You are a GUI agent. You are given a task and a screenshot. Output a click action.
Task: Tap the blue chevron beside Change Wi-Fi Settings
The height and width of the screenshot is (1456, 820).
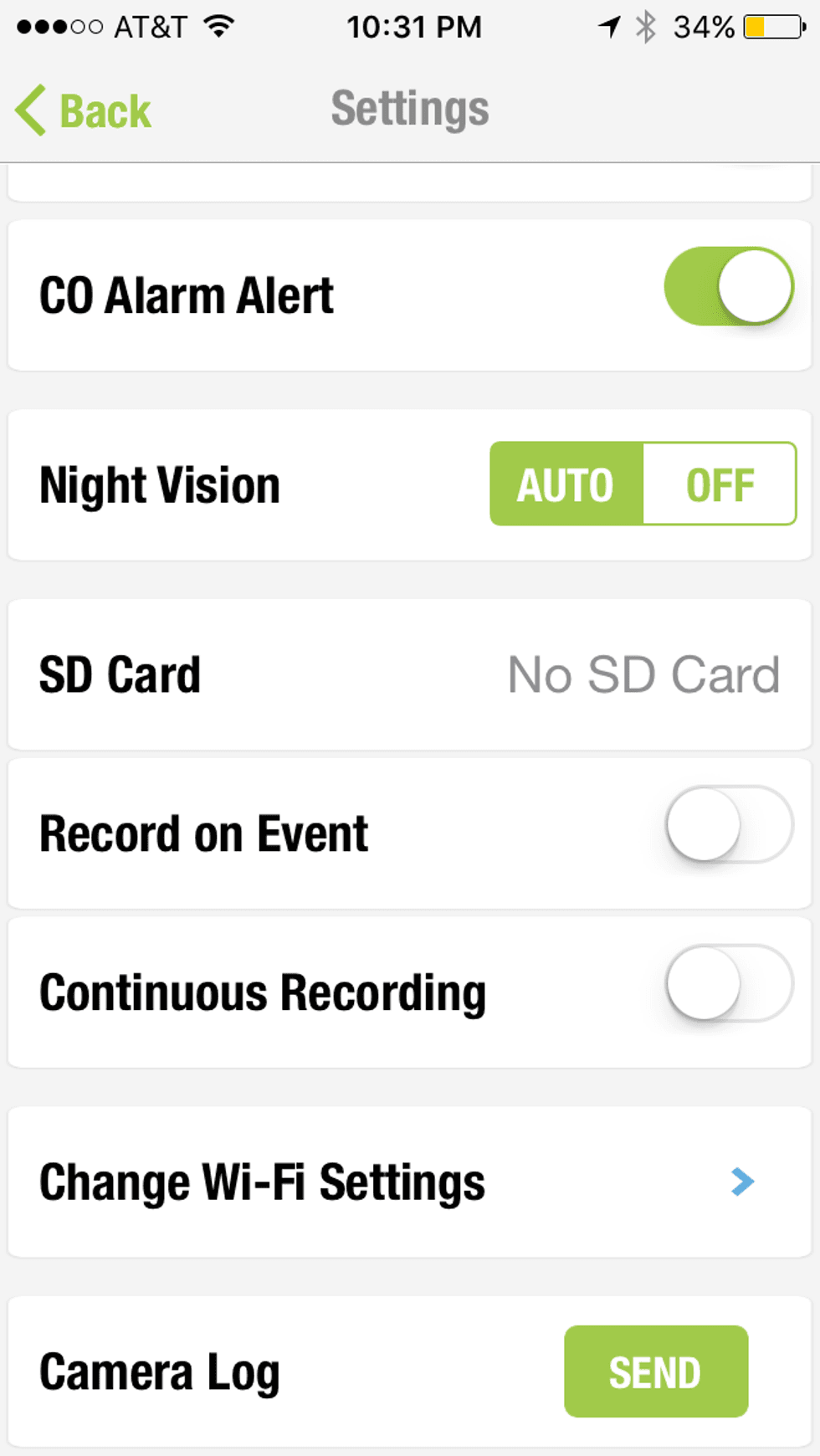pyautogui.click(x=742, y=1182)
